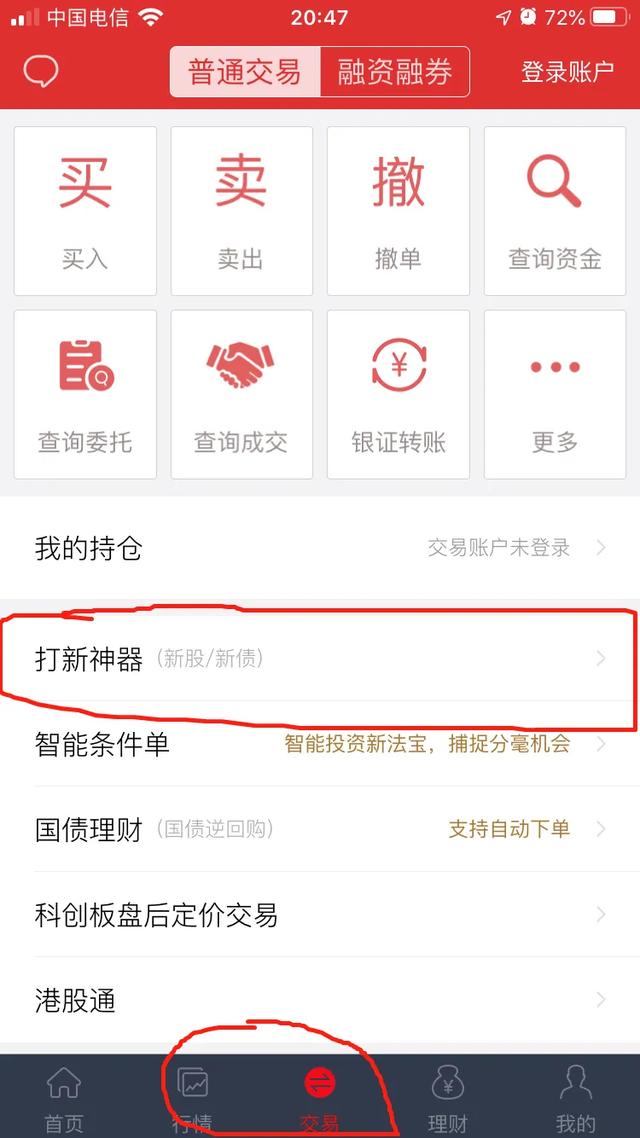Open 查询资金 fund query
This screenshot has width=640, height=1138.
(x=555, y=211)
